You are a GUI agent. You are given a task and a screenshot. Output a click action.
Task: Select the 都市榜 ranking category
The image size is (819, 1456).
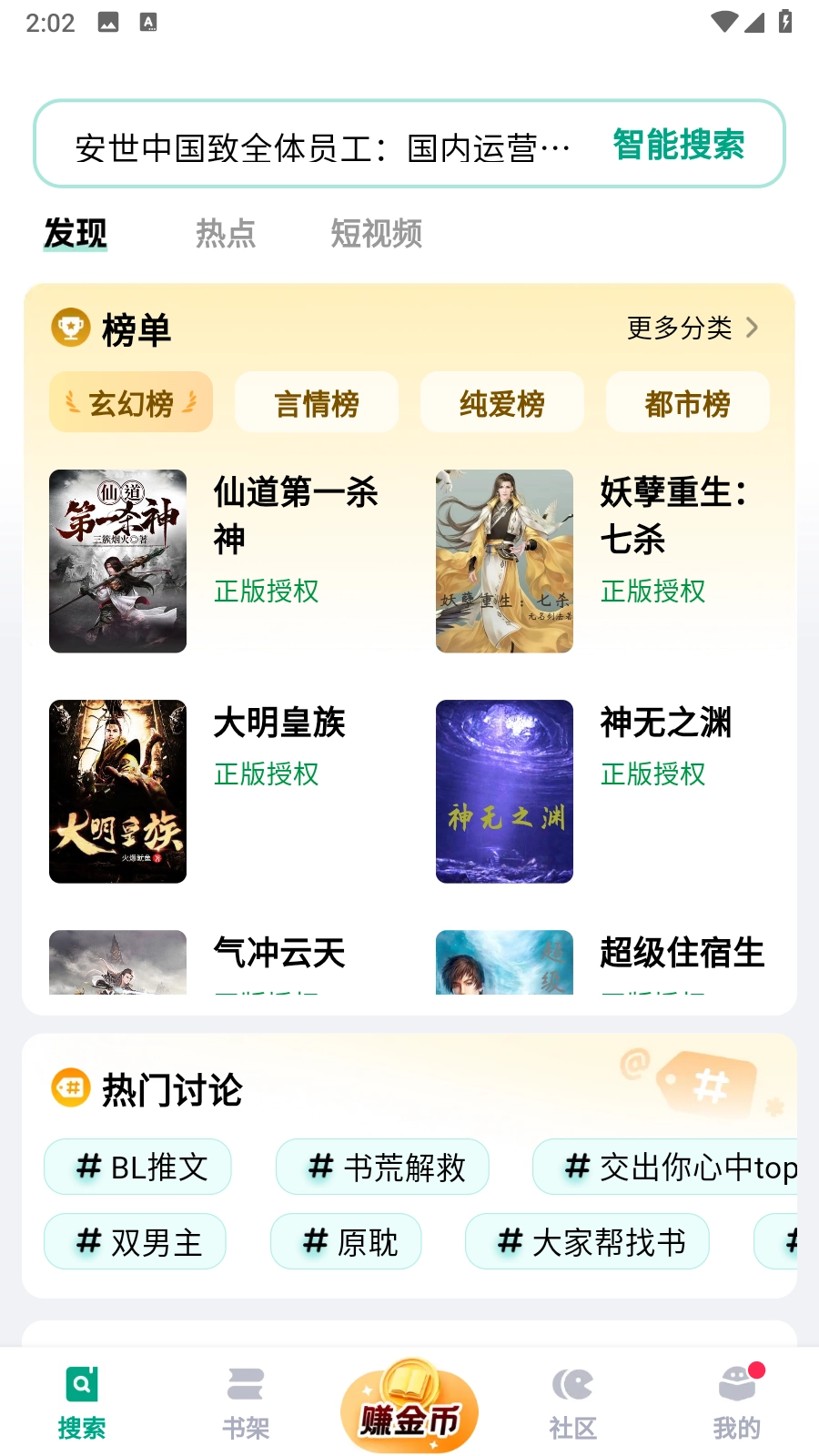(687, 401)
